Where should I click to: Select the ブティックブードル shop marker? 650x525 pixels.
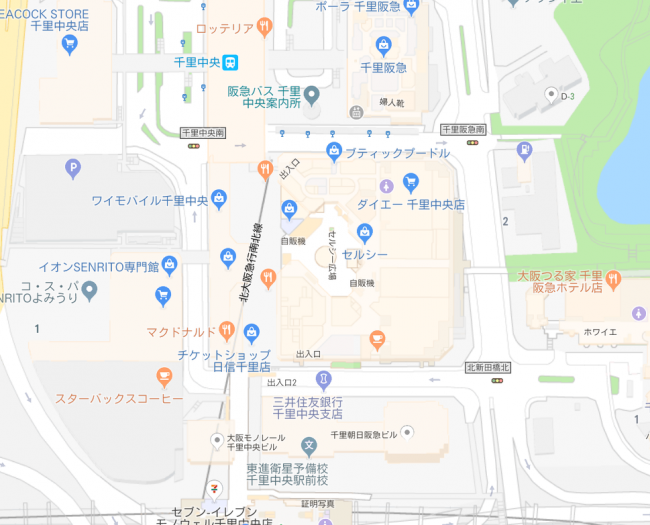pyautogui.click(x=334, y=152)
